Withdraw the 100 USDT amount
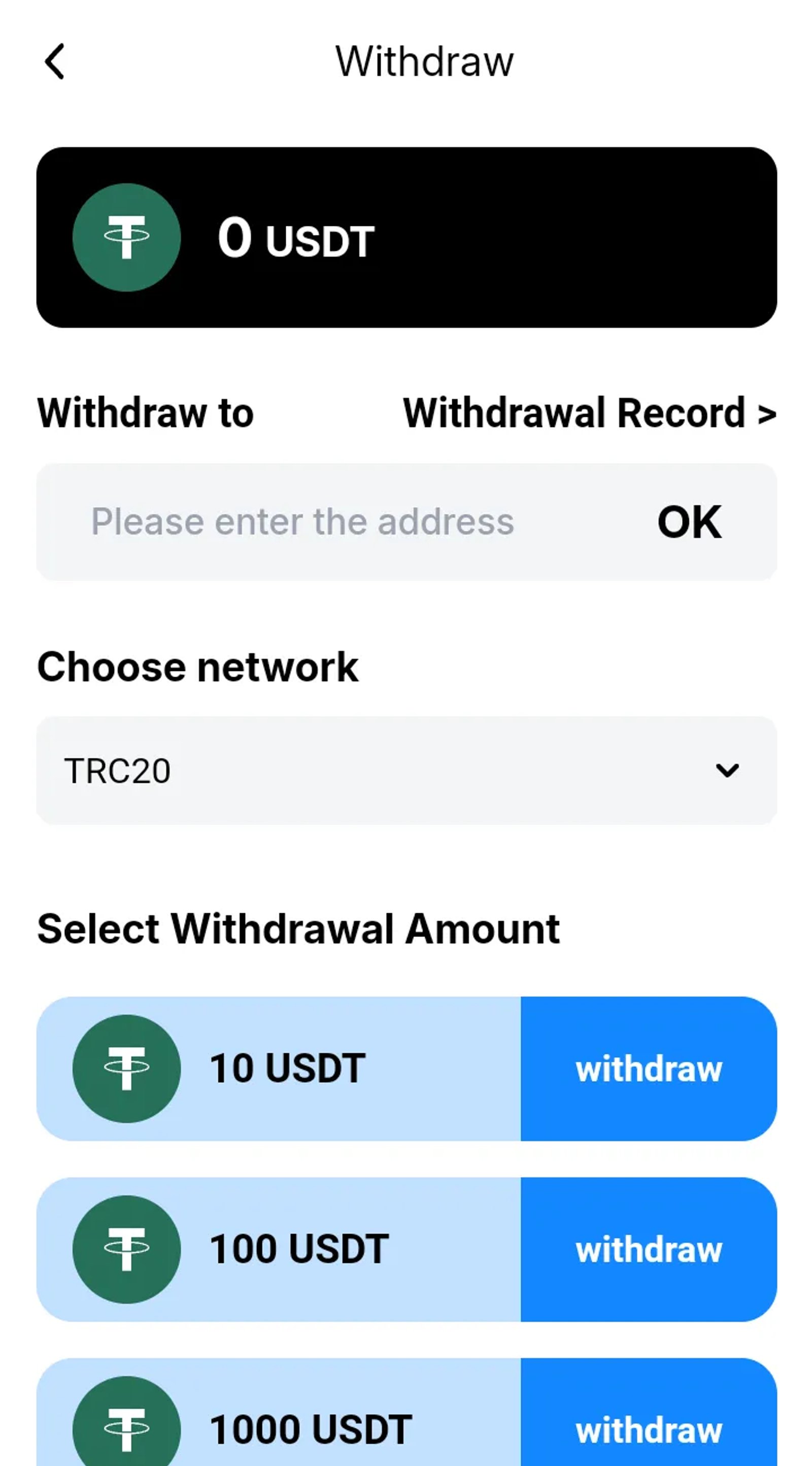 coord(648,1249)
